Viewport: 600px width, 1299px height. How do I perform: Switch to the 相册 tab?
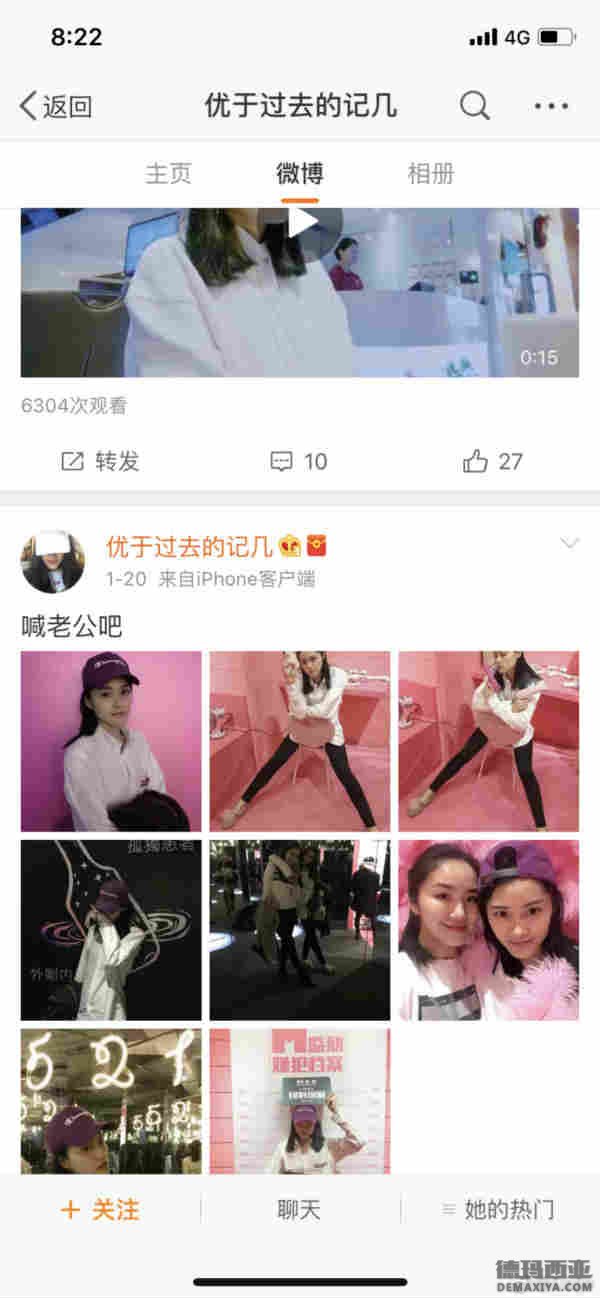[431, 173]
